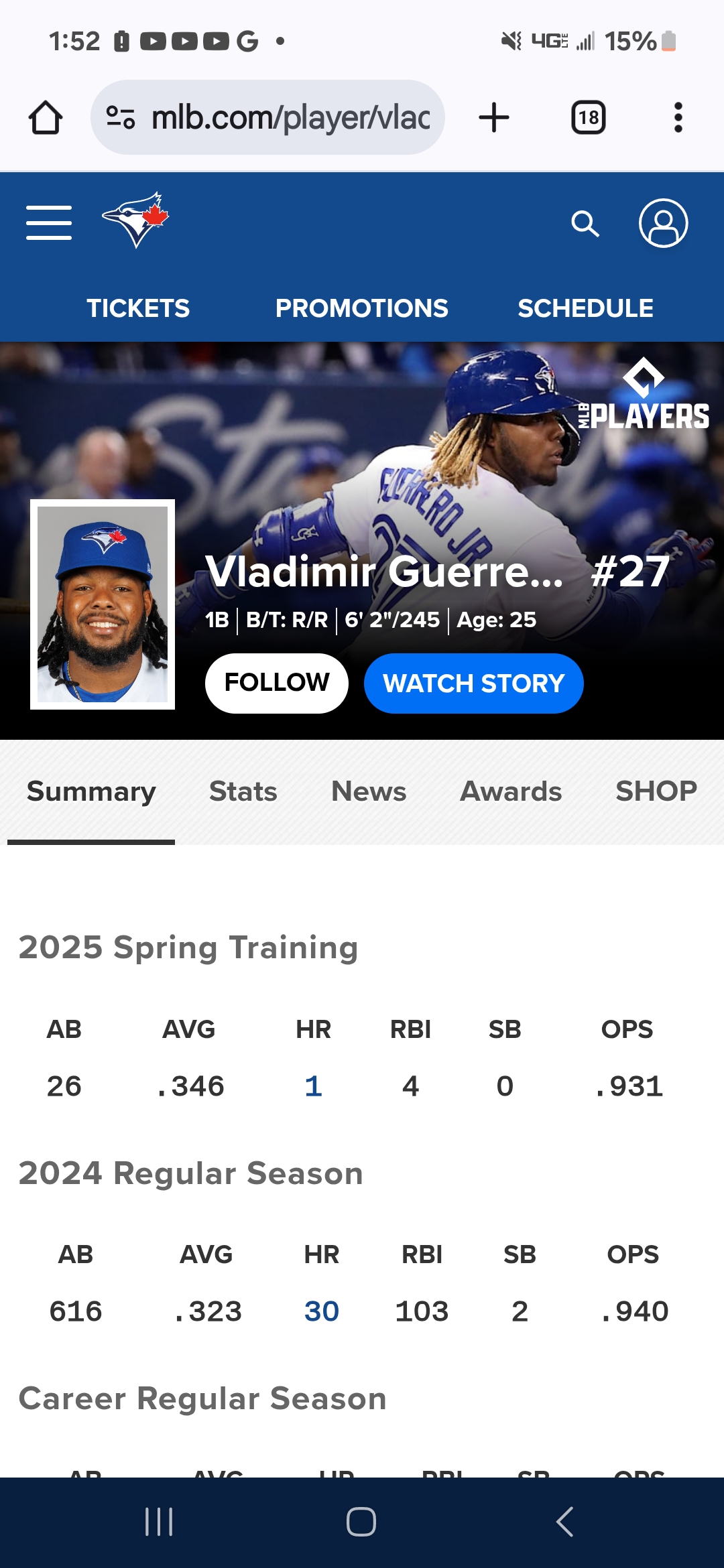The height and width of the screenshot is (1568, 724).
Task: Search the MLB site
Action: 585,224
